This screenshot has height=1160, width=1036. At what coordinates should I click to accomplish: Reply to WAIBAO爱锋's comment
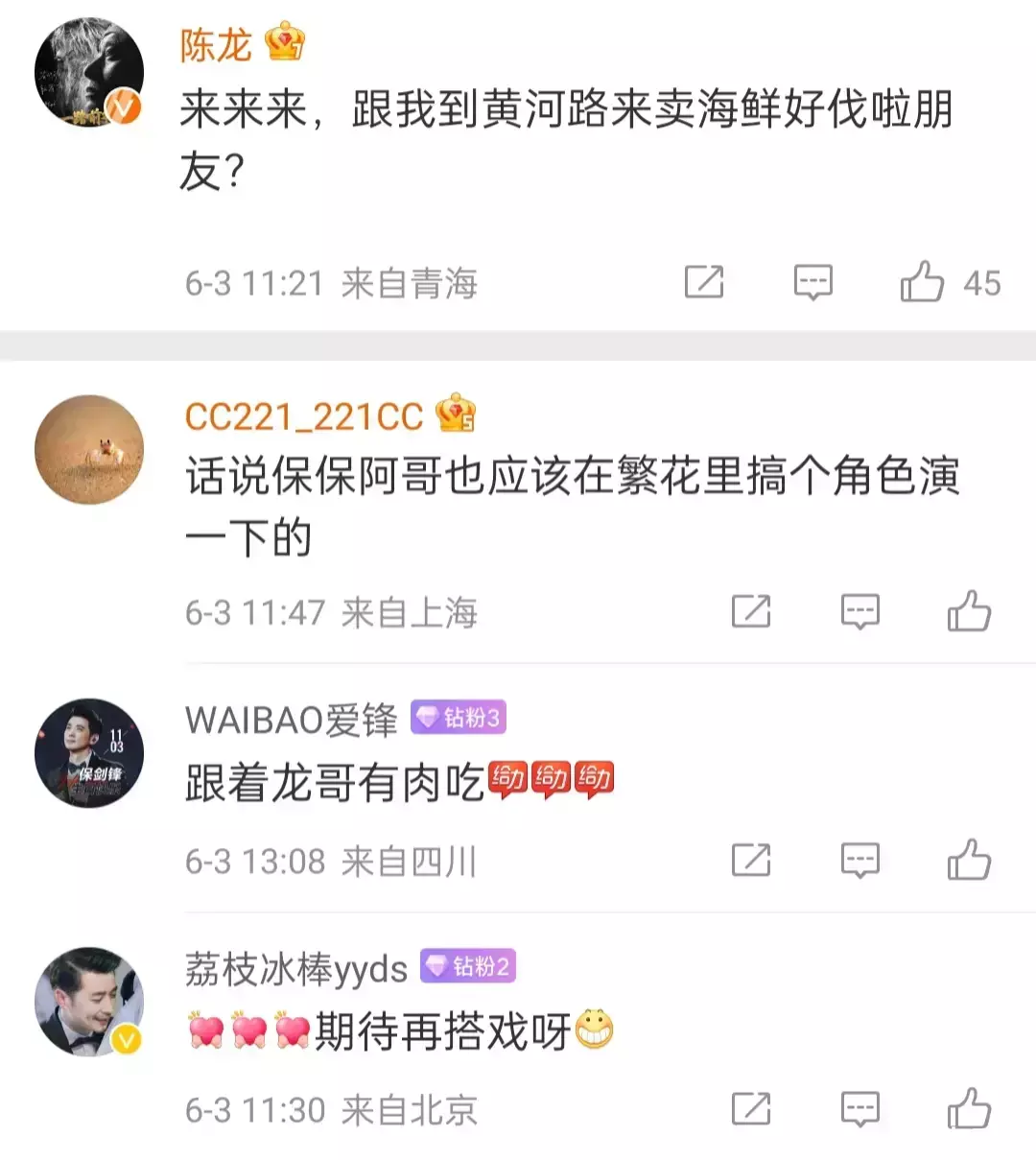point(859,860)
